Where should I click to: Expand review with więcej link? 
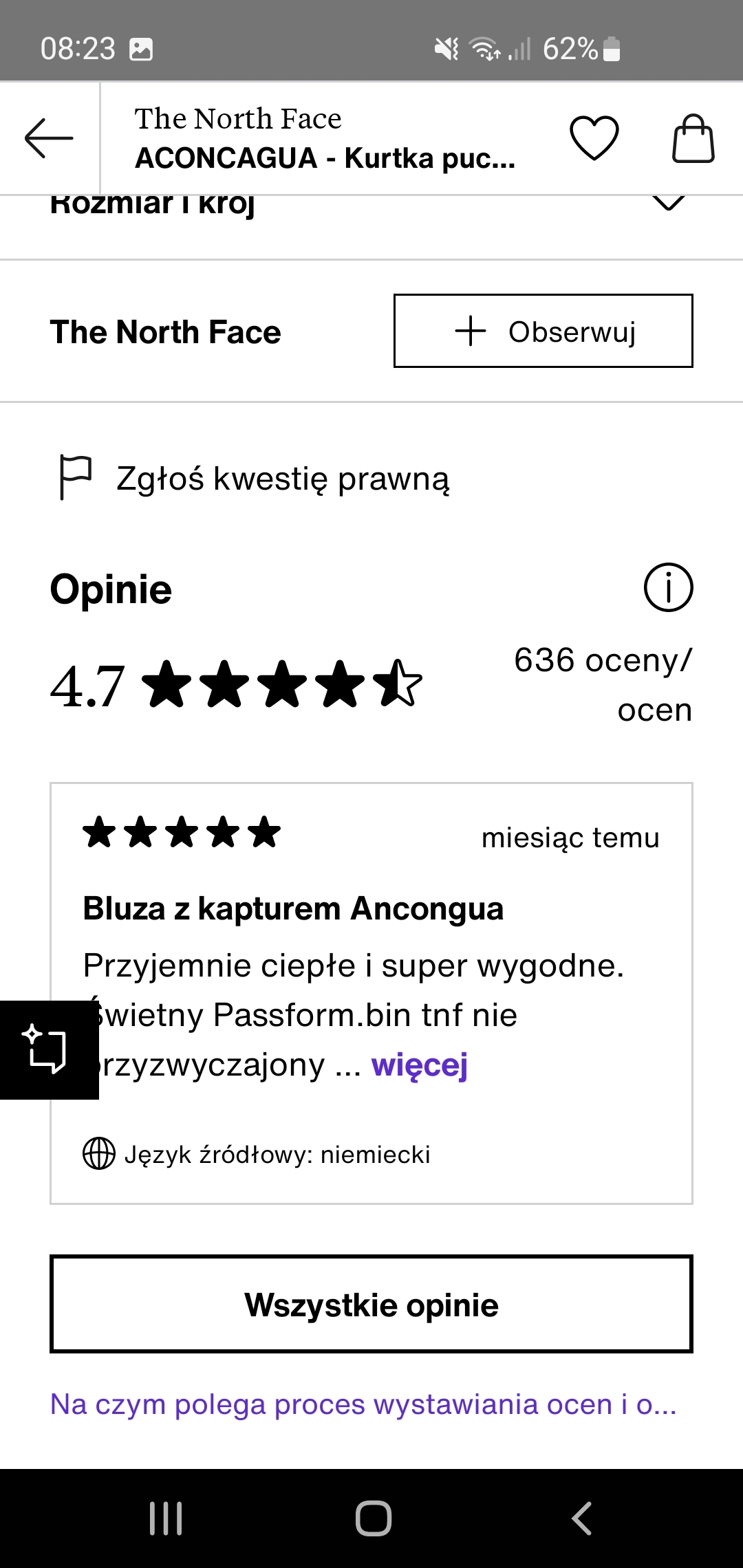pos(420,1065)
